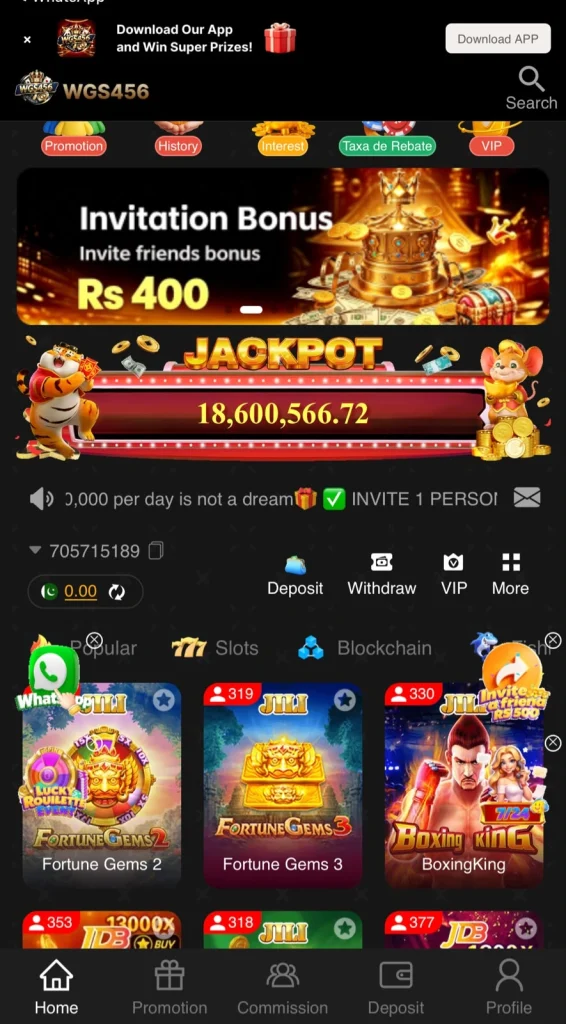Dismiss the download app banner
The width and height of the screenshot is (566, 1024).
(x=27, y=40)
